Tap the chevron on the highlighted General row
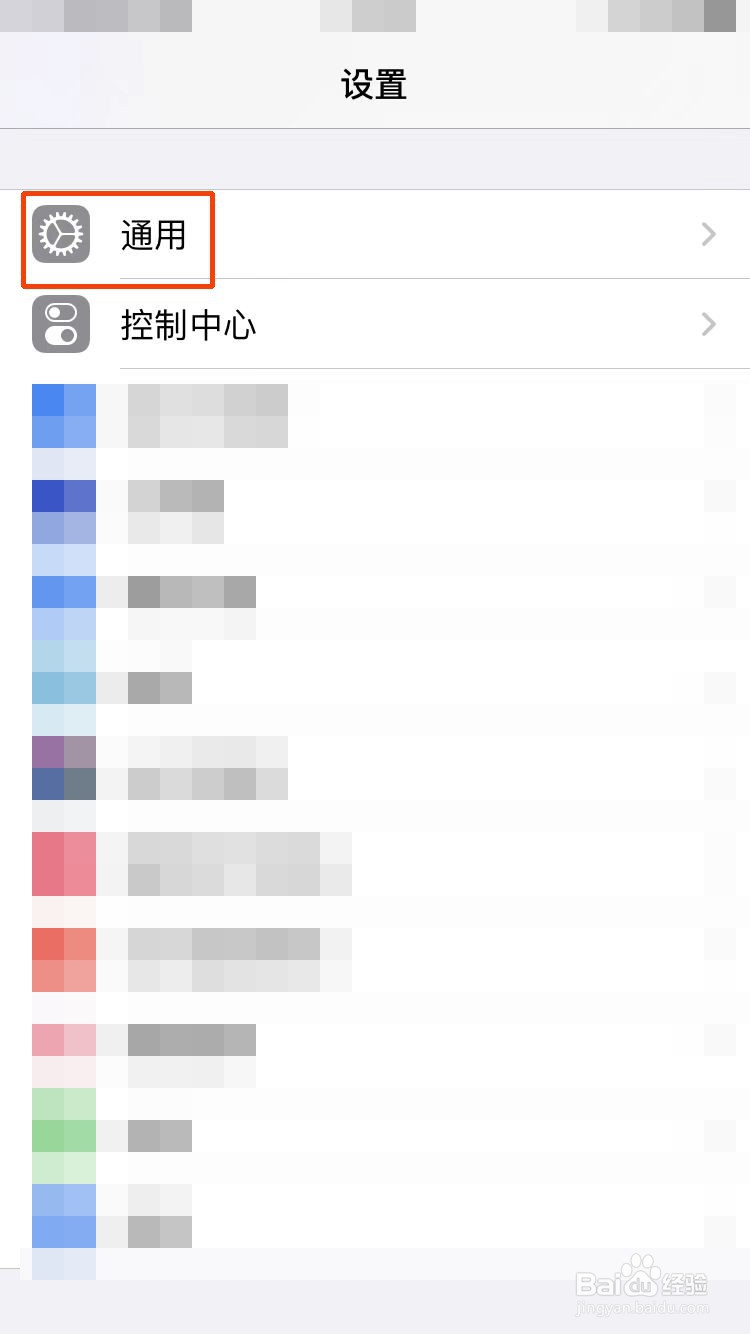 tap(708, 234)
